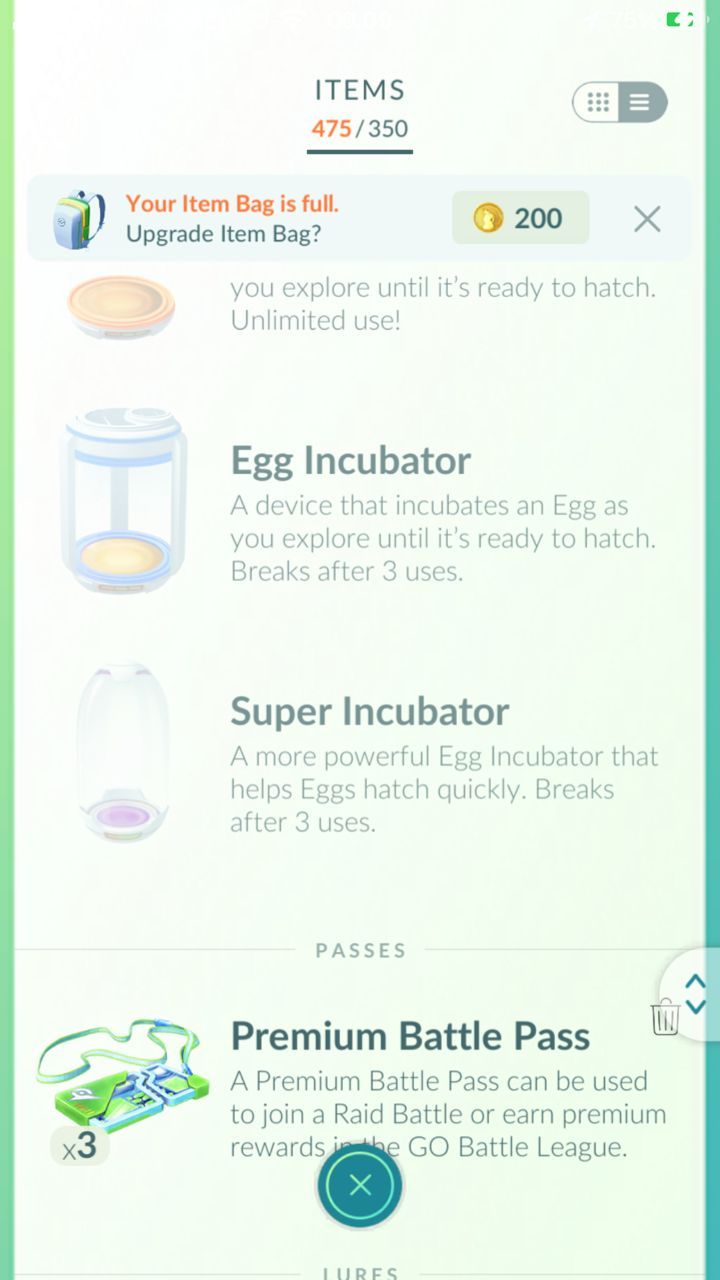Dismiss the Item Bag full banner
This screenshot has width=720, height=1280.
[647, 219]
